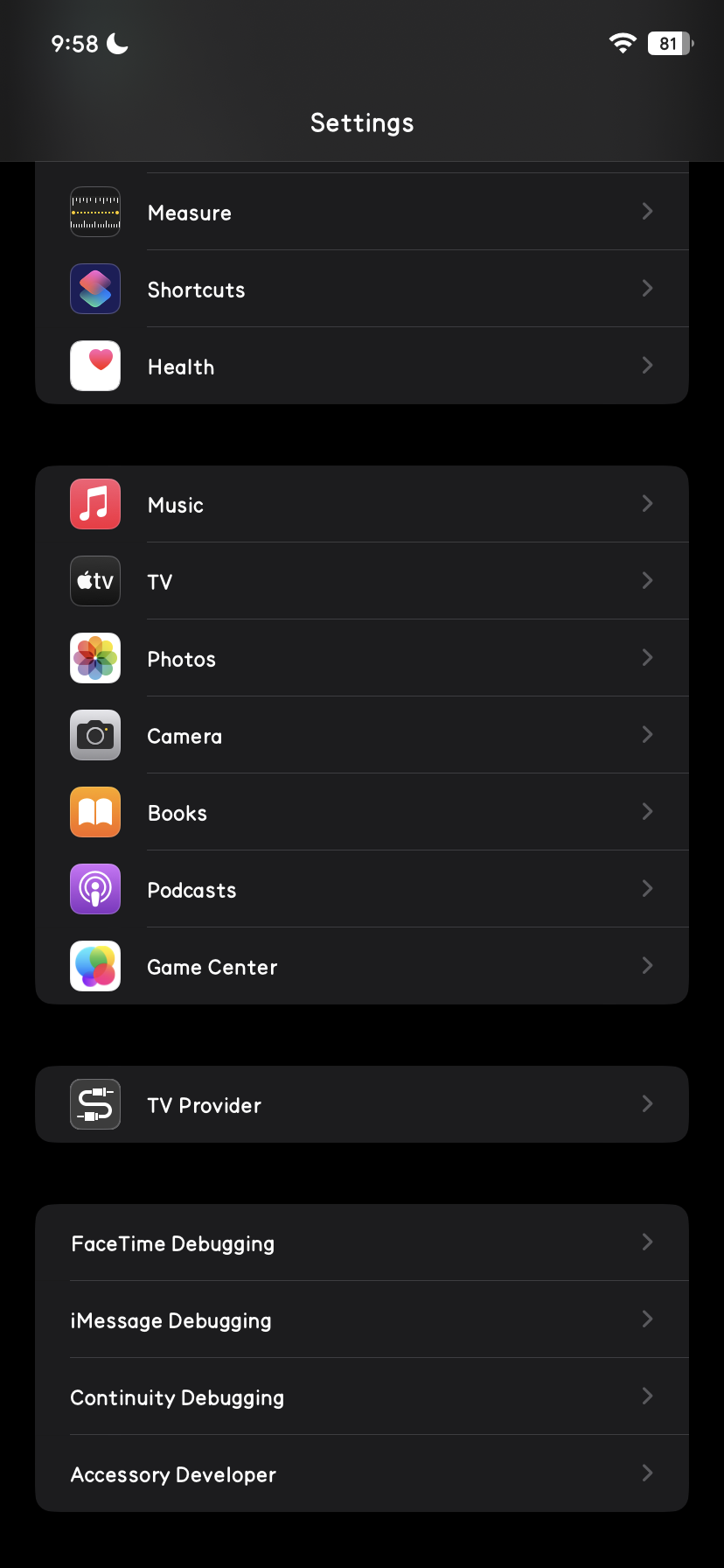The image size is (724, 1568).
Task: Open FaceTime Debugging
Action: click(x=362, y=1242)
